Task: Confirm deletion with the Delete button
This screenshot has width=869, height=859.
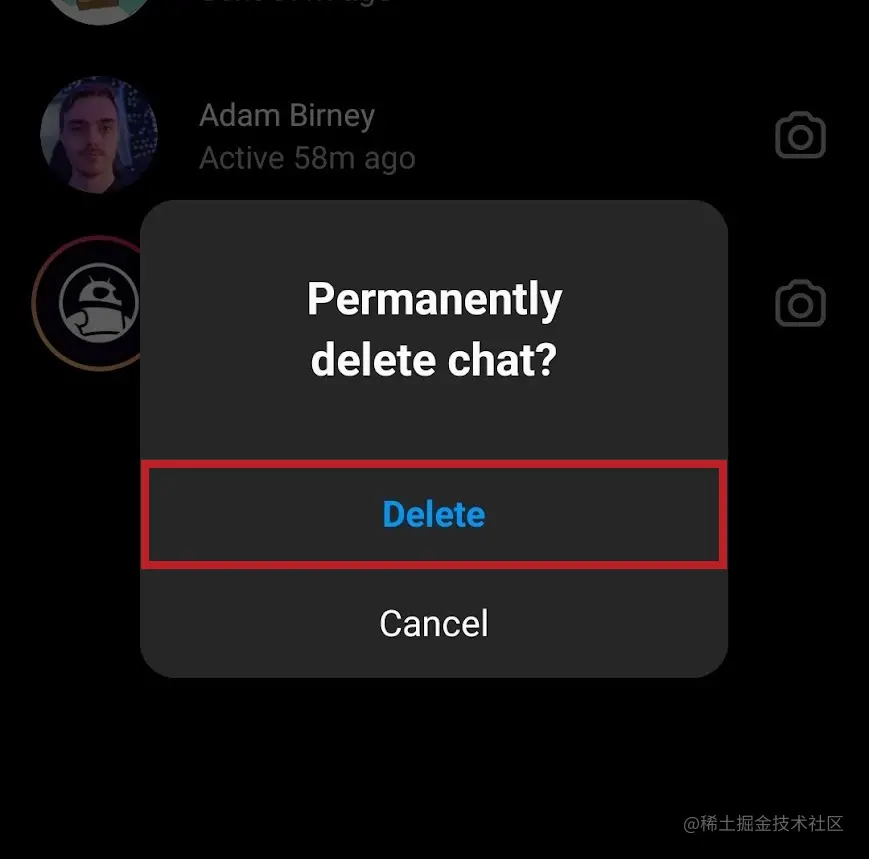Action: pos(434,514)
